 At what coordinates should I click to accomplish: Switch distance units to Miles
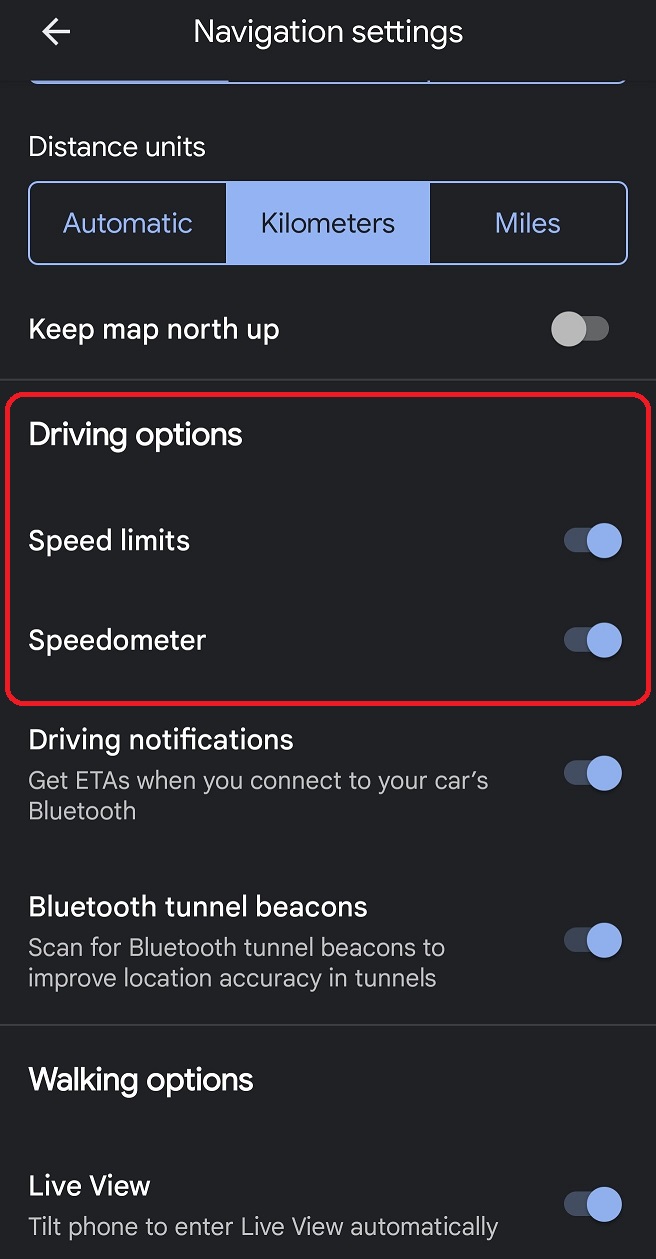click(x=528, y=223)
